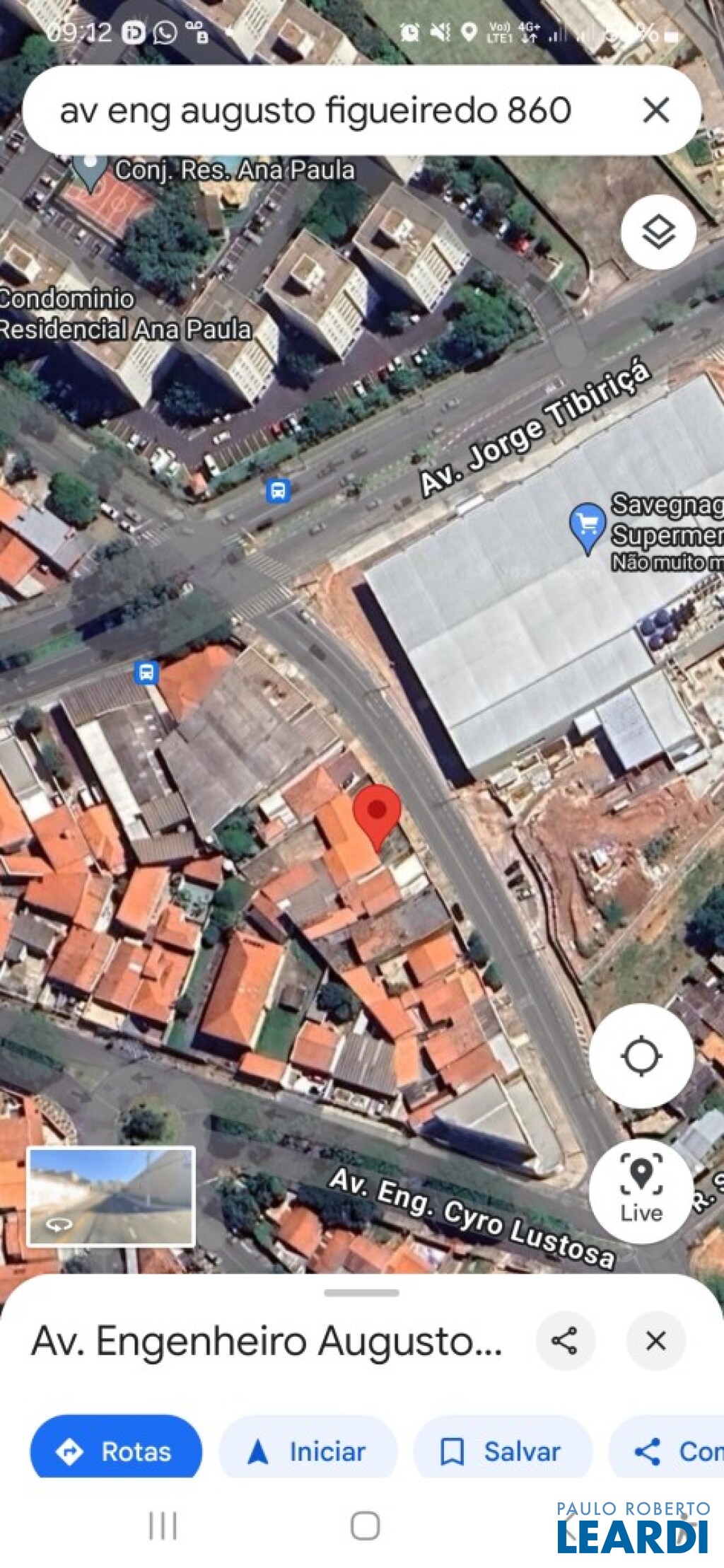724x1568 pixels.
Task: Clear the search query with the X
Action: (656, 110)
